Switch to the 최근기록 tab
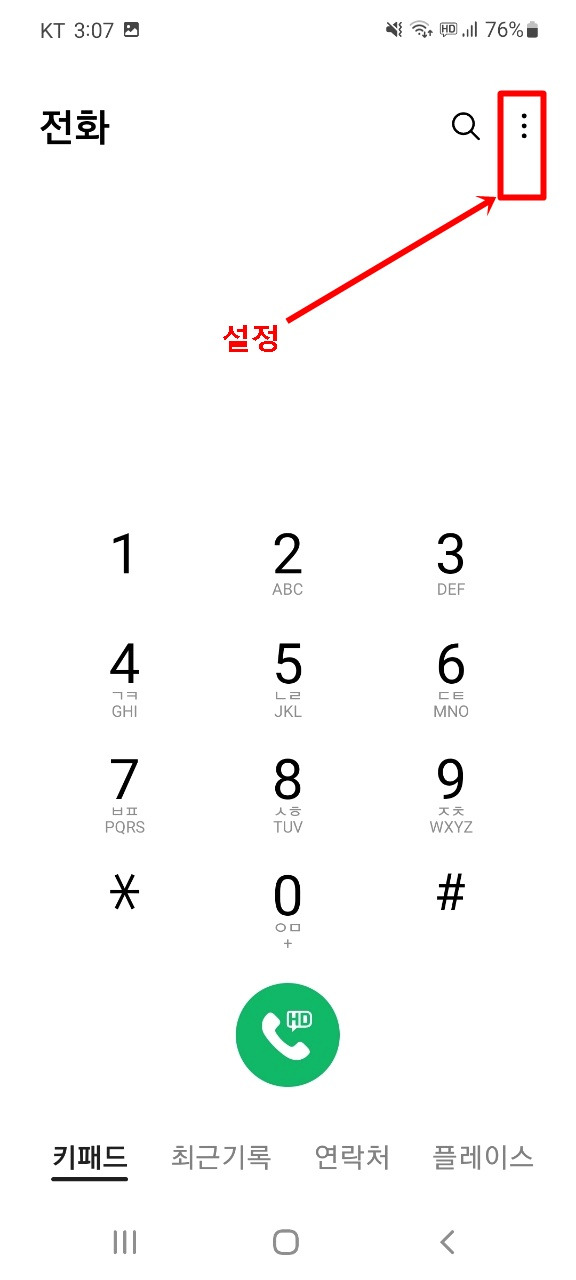This screenshot has height=1280, width=576. click(221, 1158)
